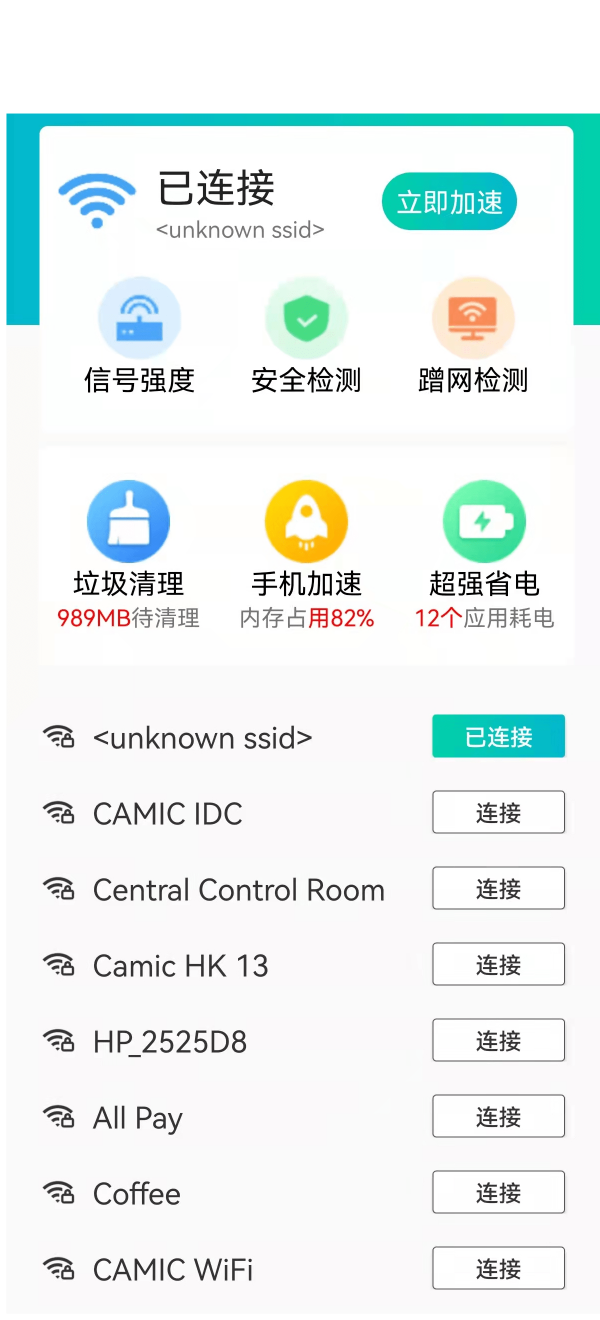Connect to CAMIC IDC network
Image resolution: width=600 pixels, height=1320 pixels.
tap(498, 813)
